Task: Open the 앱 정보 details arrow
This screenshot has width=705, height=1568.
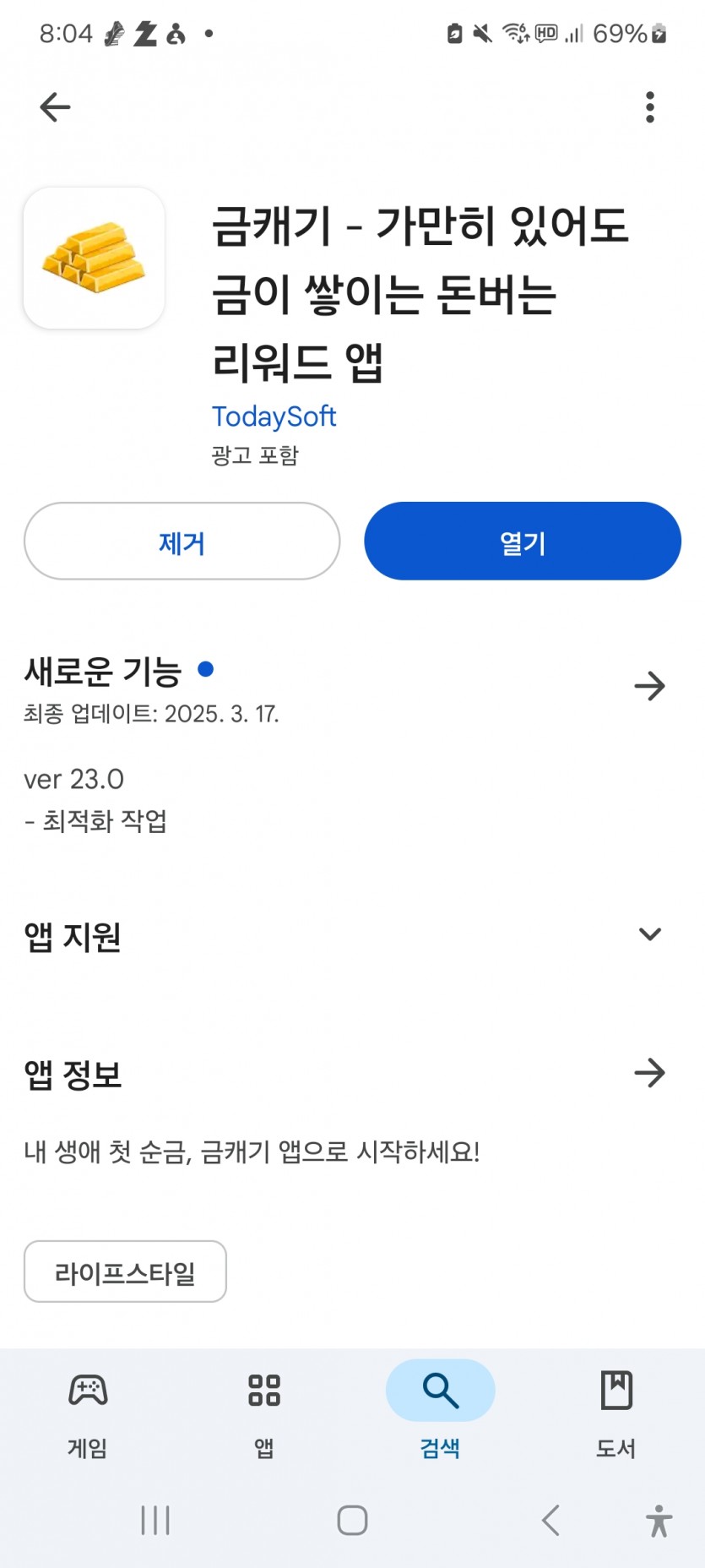Action: [649, 1073]
